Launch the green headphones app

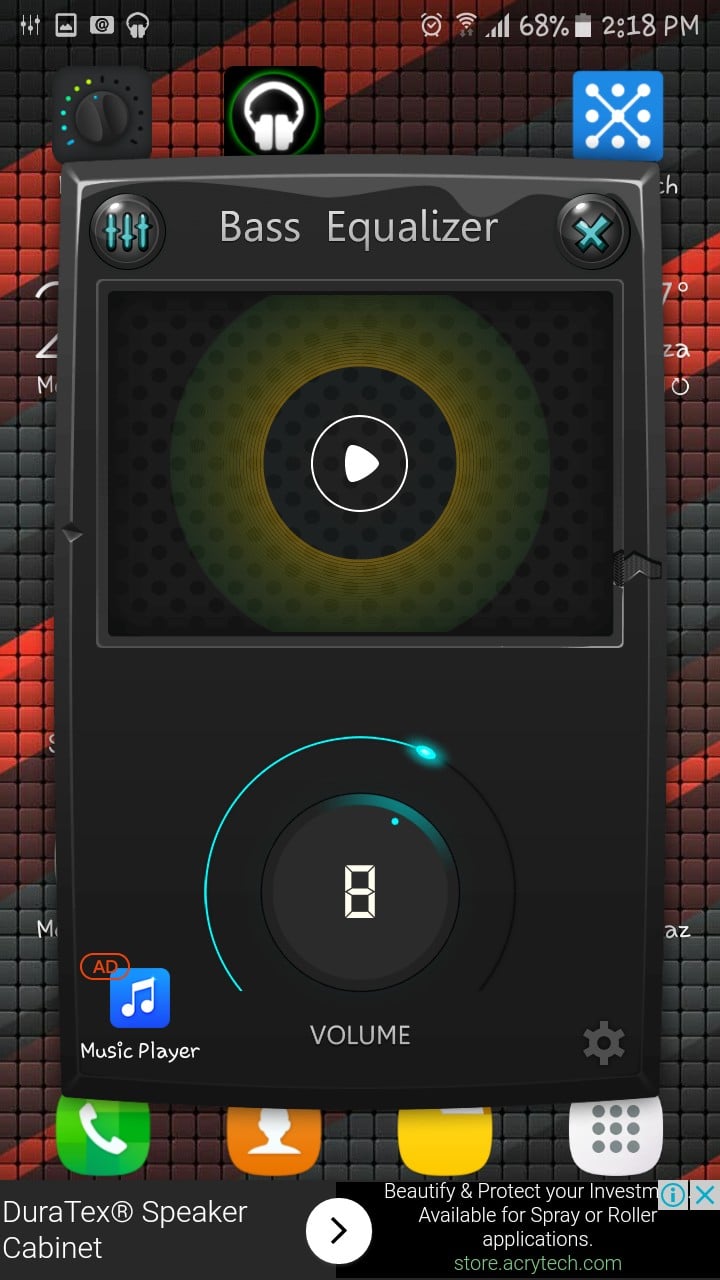coord(273,115)
